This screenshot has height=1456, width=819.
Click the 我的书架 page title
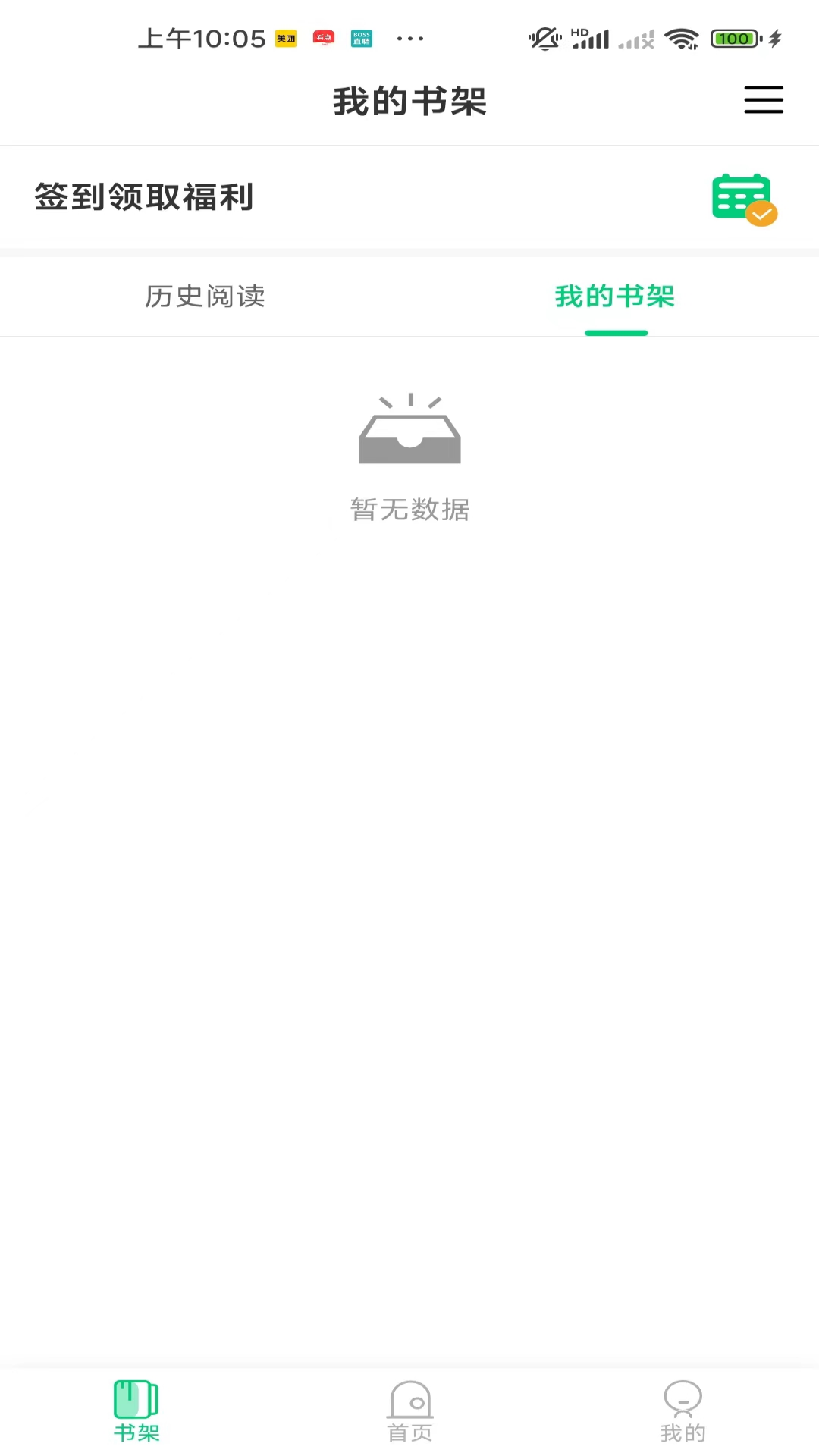click(x=409, y=101)
